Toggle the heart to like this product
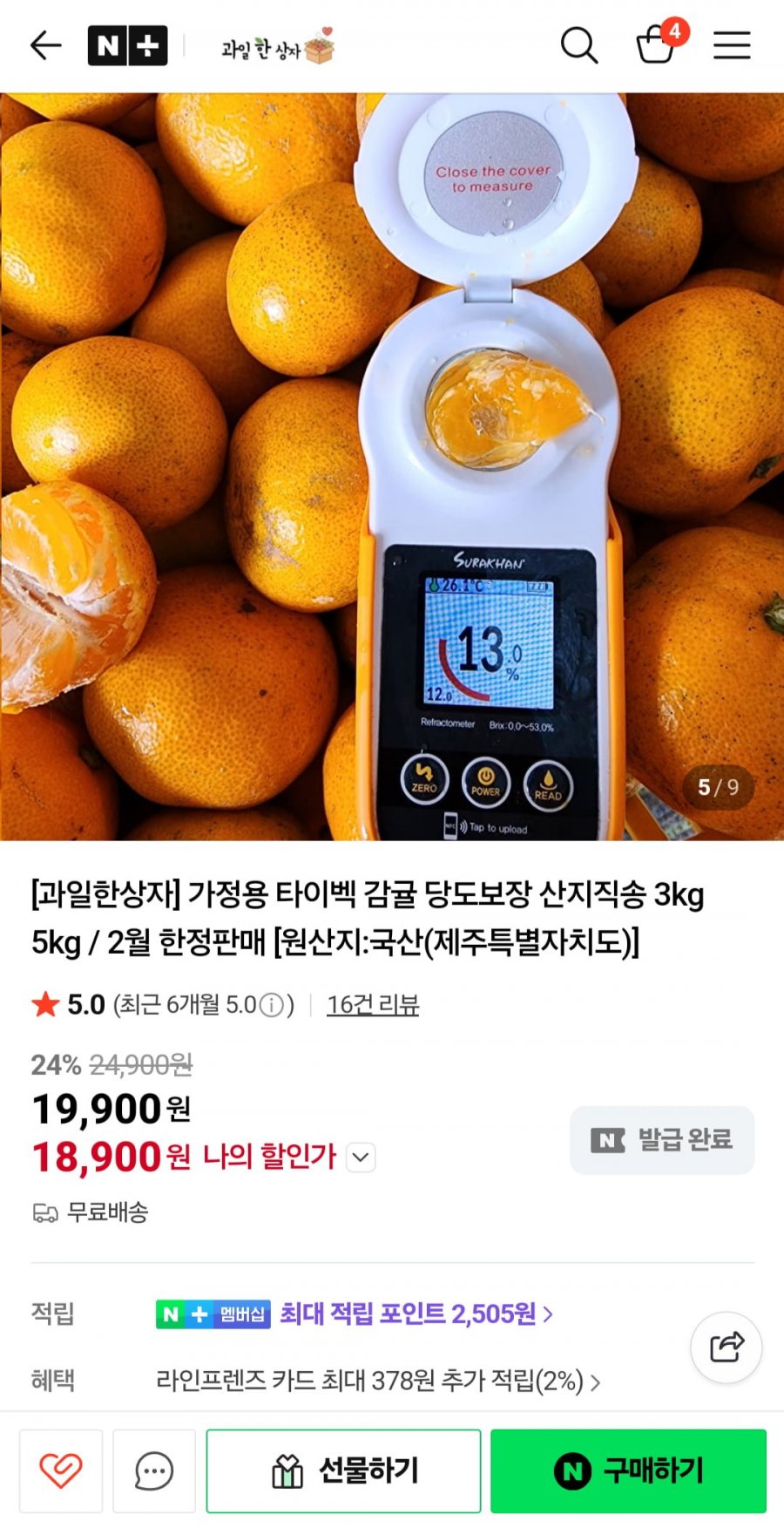Image resolution: width=784 pixels, height=1528 pixels. click(61, 1470)
